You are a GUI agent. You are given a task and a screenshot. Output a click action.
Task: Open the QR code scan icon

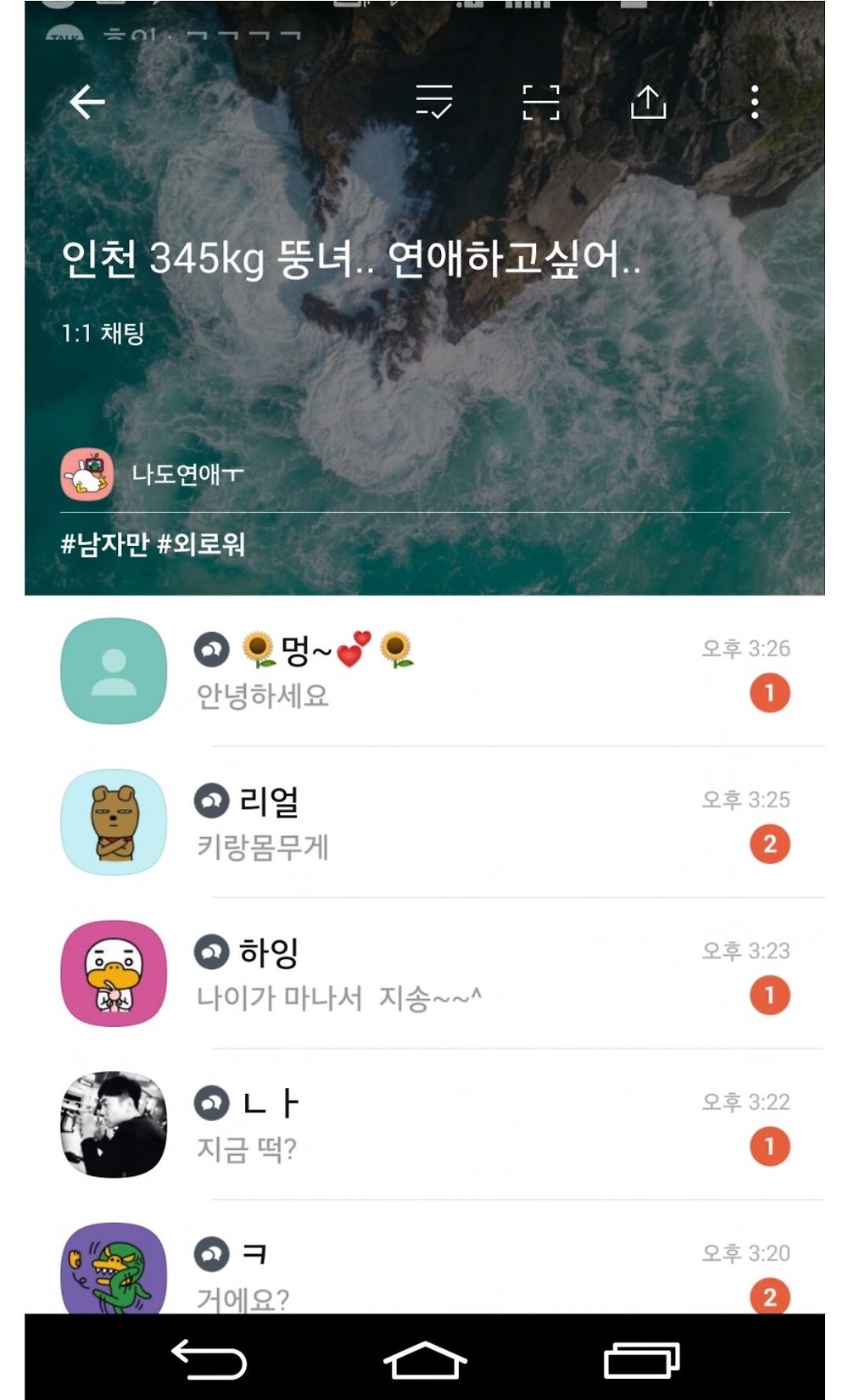click(x=540, y=103)
